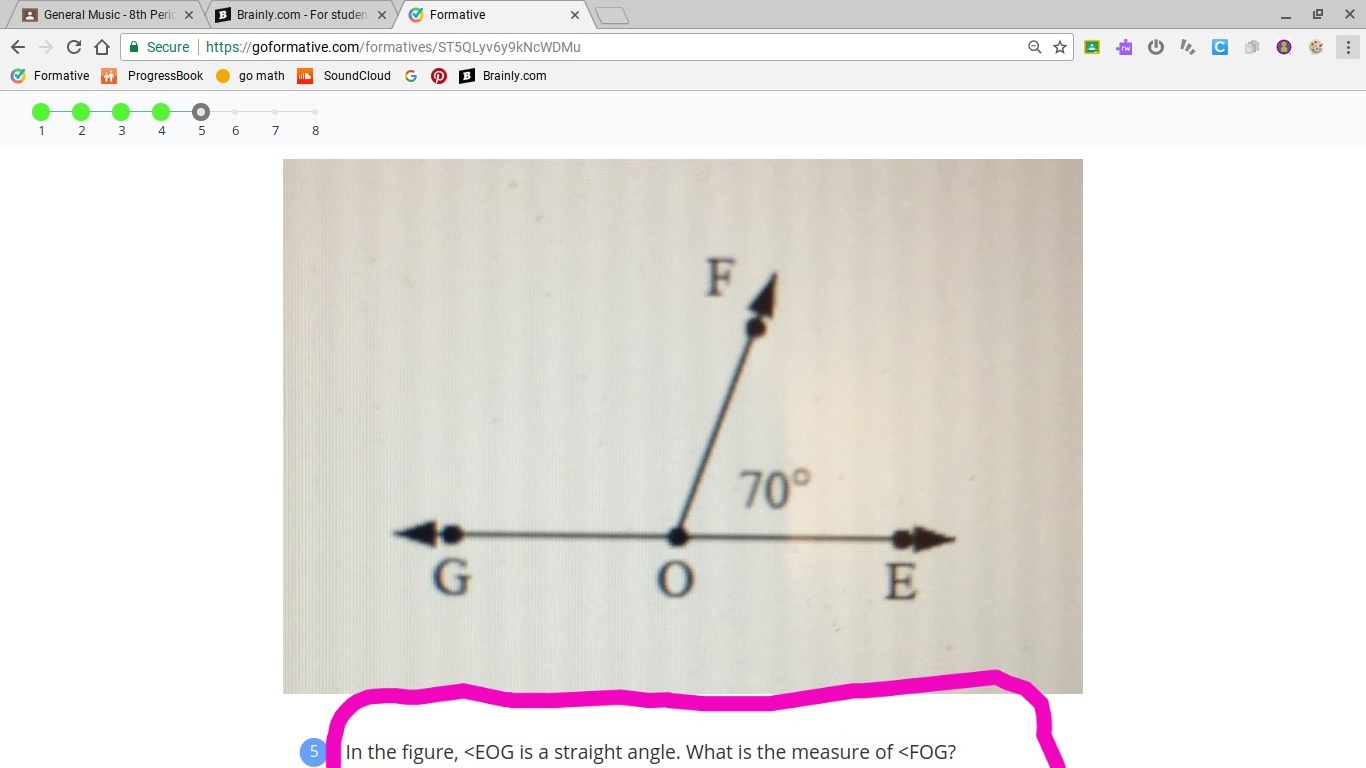Open the ProgressBook bookmark

click(152, 76)
